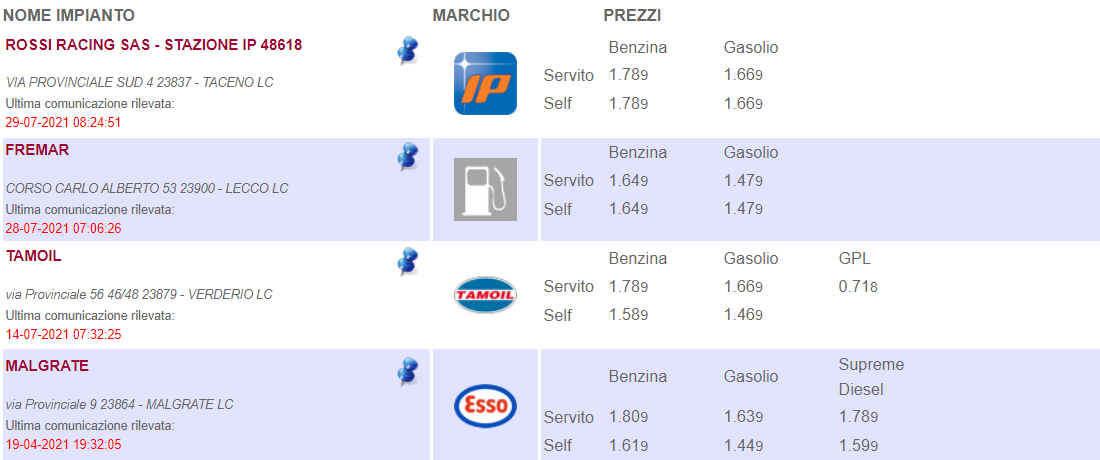Screen dimensions: 1100x460
Task: Open the FREMAR station details
Action: point(37,150)
